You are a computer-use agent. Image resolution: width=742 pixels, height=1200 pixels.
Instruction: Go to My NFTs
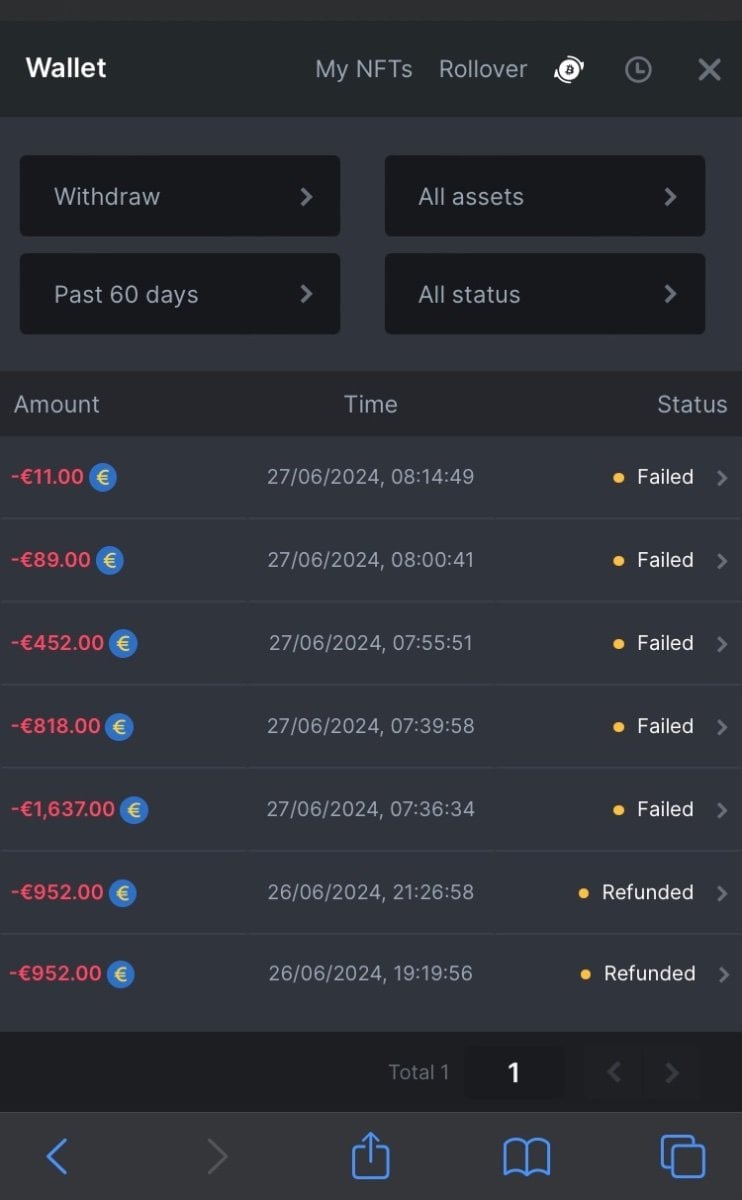[x=364, y=69]
